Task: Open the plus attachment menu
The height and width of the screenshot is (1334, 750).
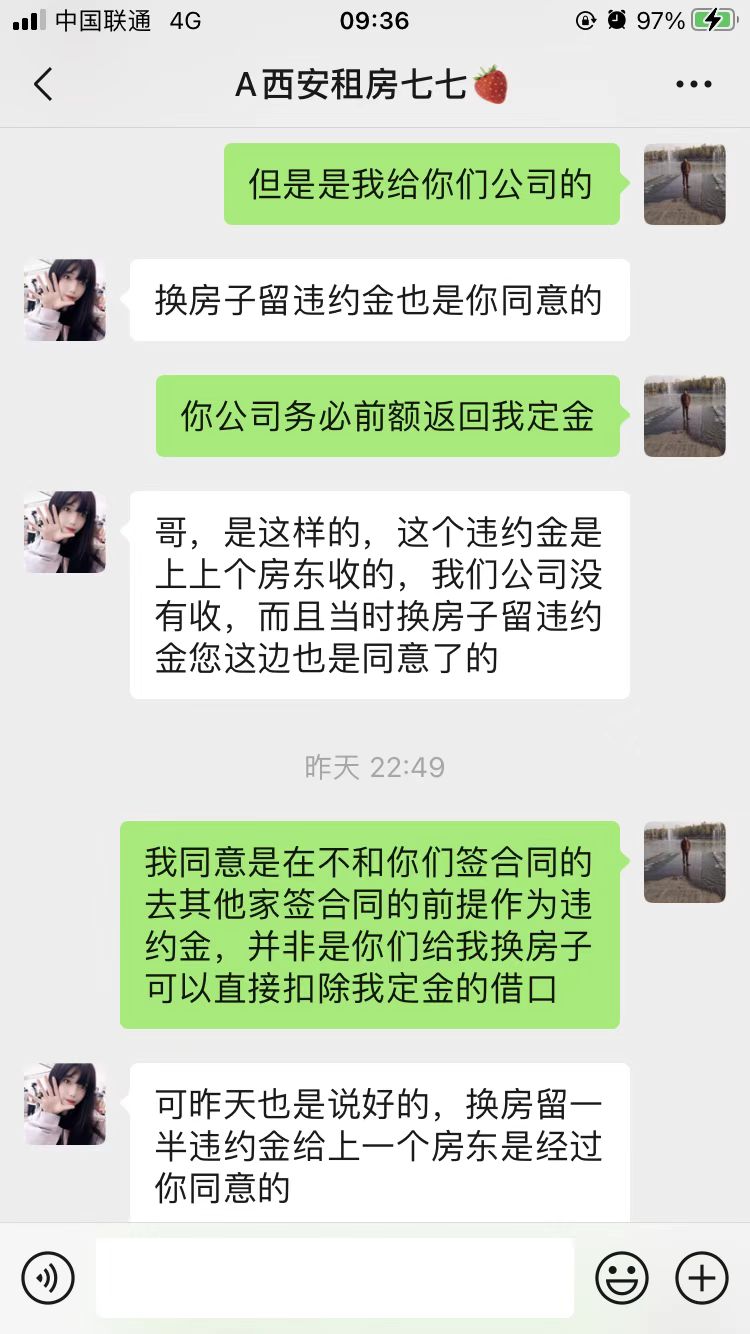Action: pyautogui.click(x=702, y=1277)
